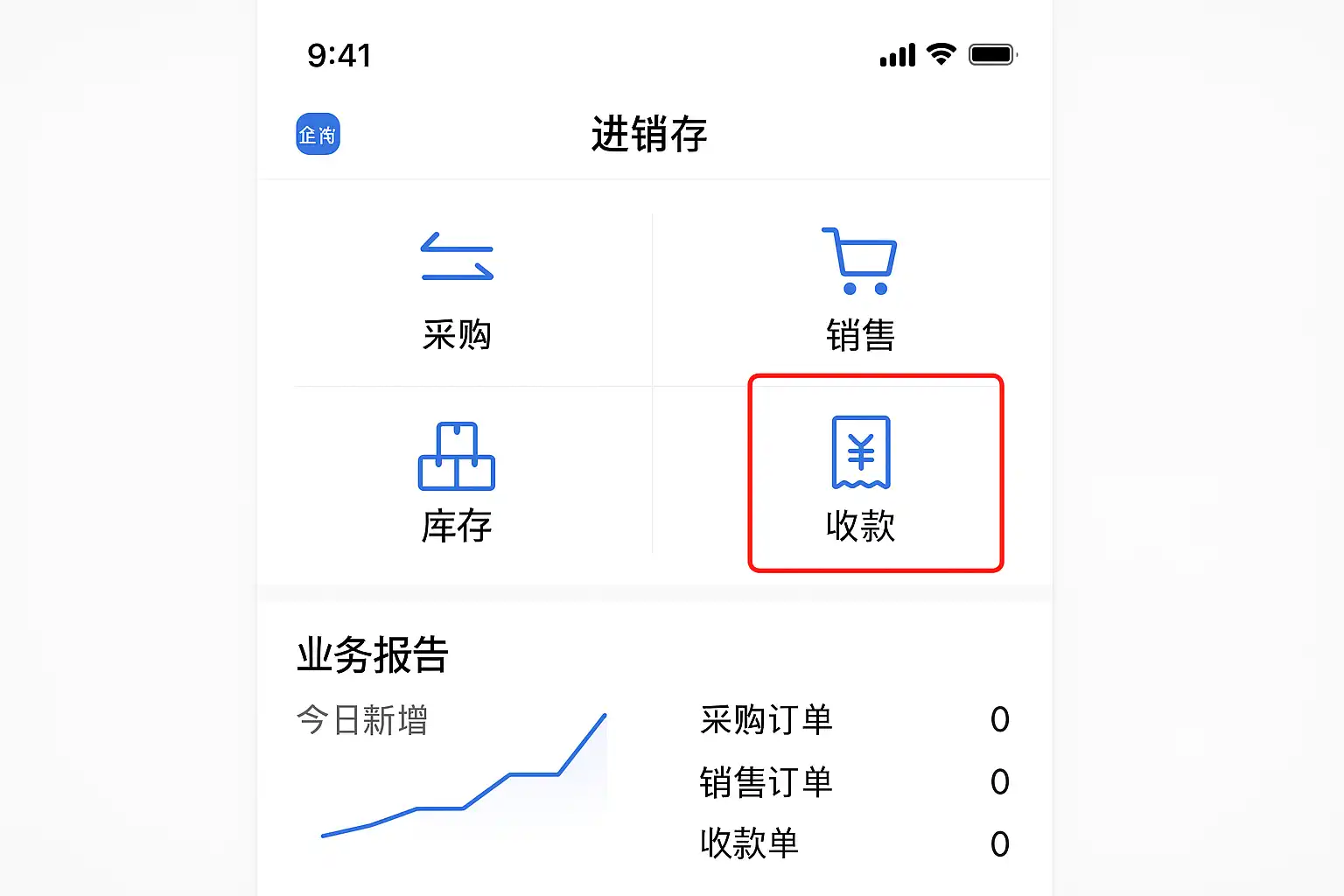
Task: Tap the 企询 icon in the header
Action: tap(318, 135)
